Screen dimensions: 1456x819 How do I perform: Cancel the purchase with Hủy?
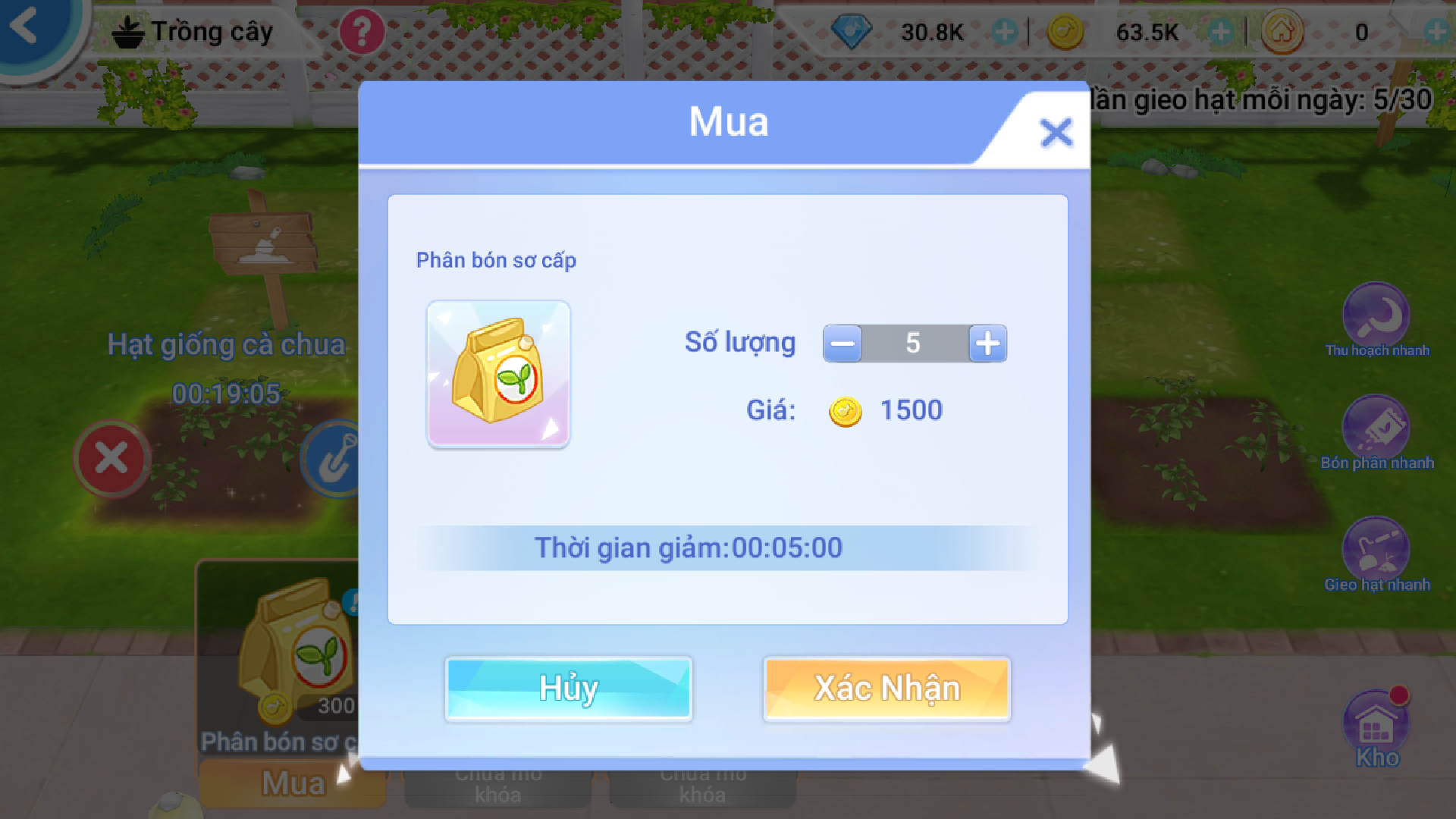click(x=569, y=689)
